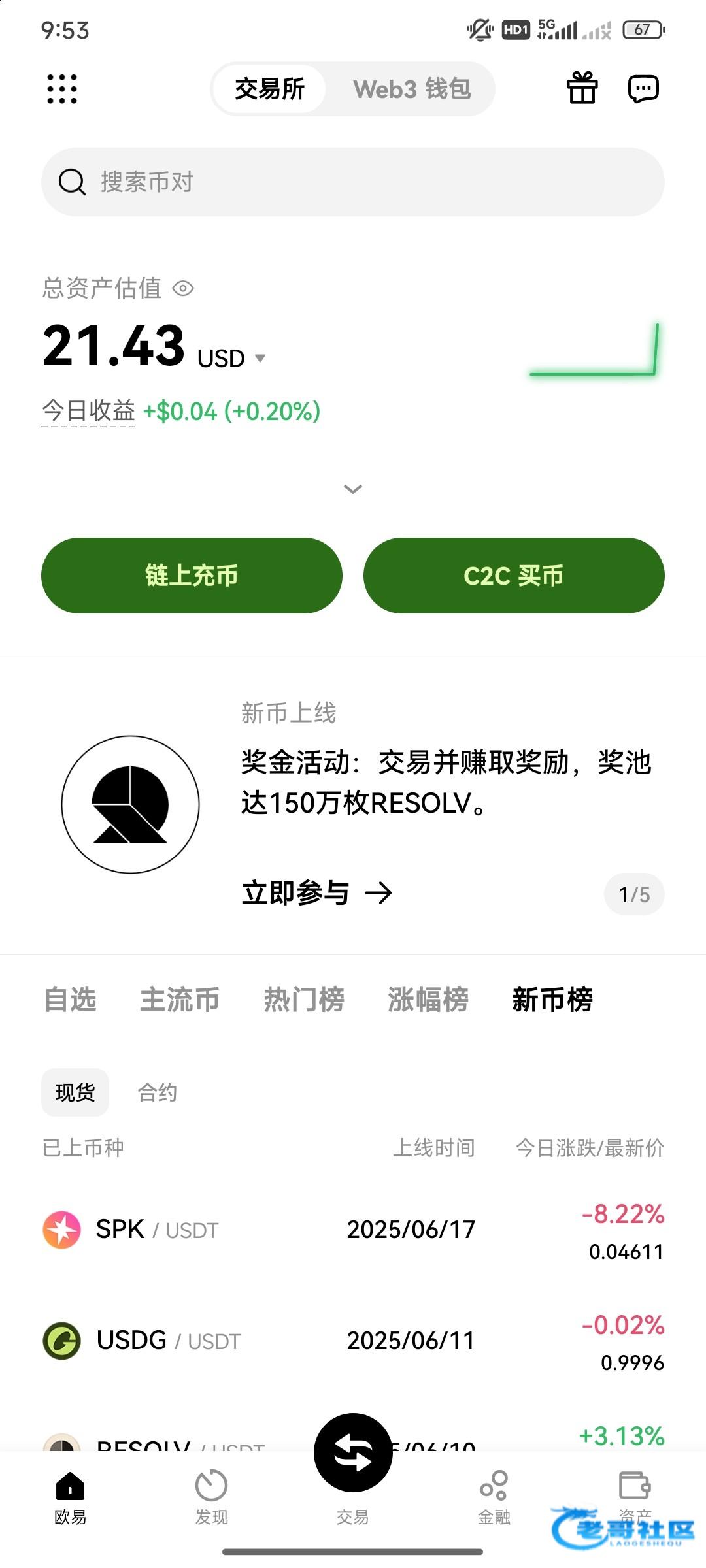The height and width of the screenshot is (1568, 706).
Task: Open SPK / USDT pair row
Action: (353, 1231)
